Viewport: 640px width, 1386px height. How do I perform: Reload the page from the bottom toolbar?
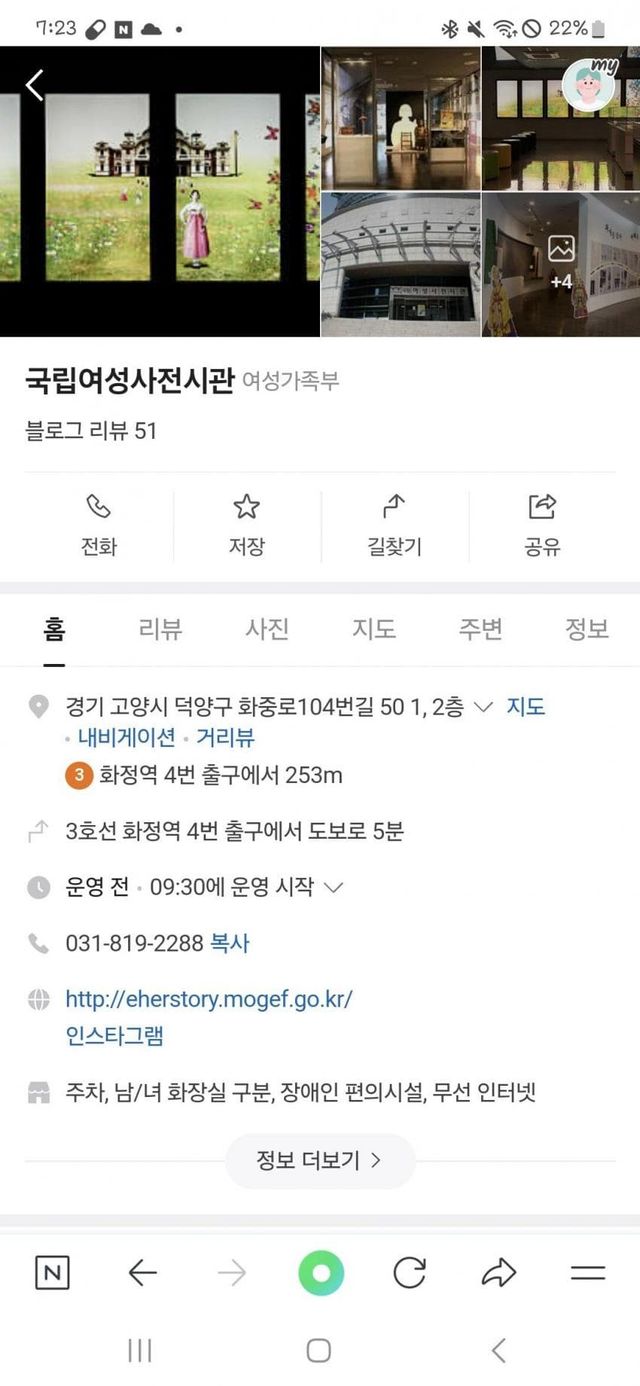pyautogui.click(x=409, y=1273)
